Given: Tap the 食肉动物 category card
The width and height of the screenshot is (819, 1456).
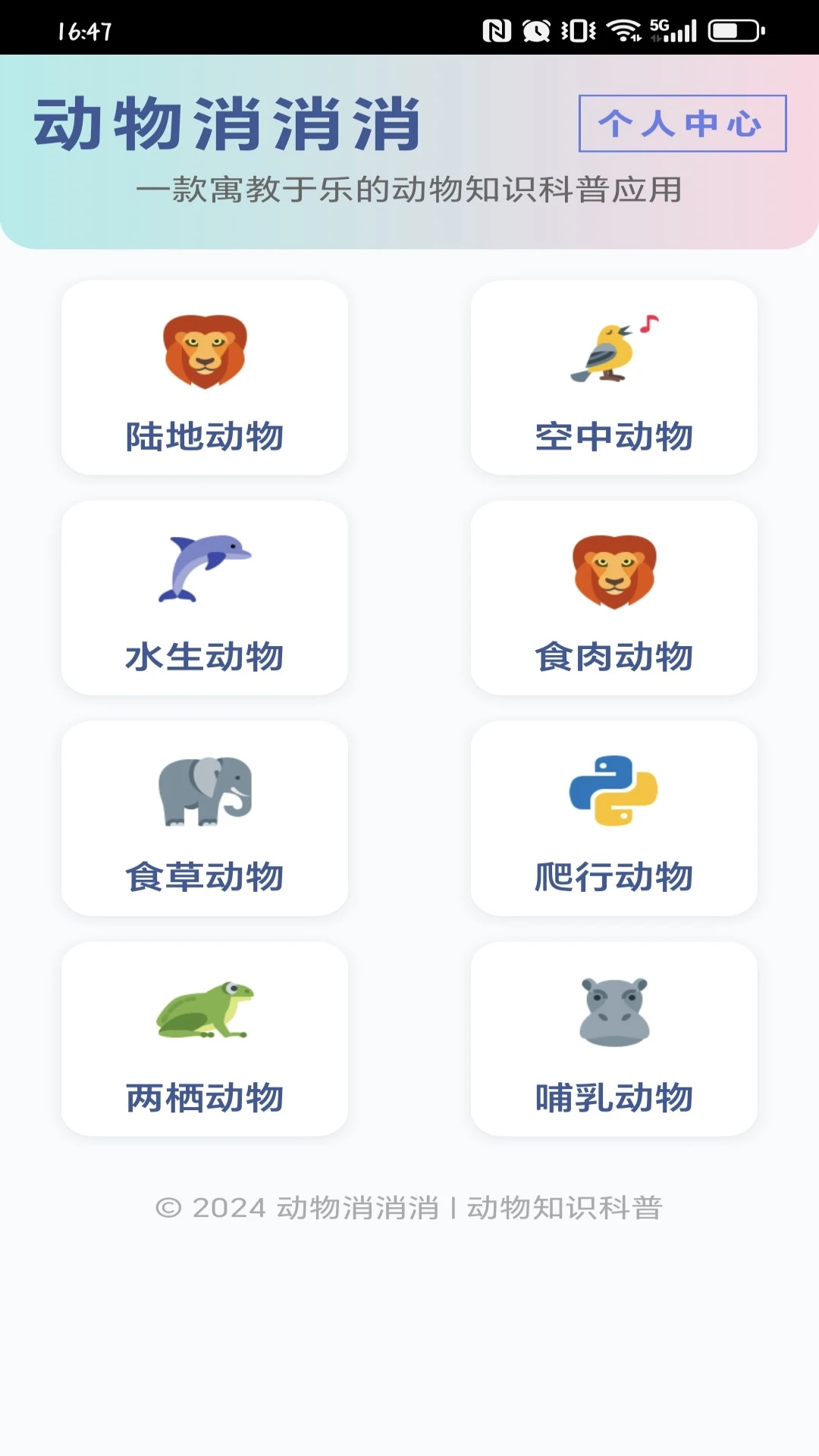Looking at the screenshot, I should pyautogui.click(x=613, y=598).
